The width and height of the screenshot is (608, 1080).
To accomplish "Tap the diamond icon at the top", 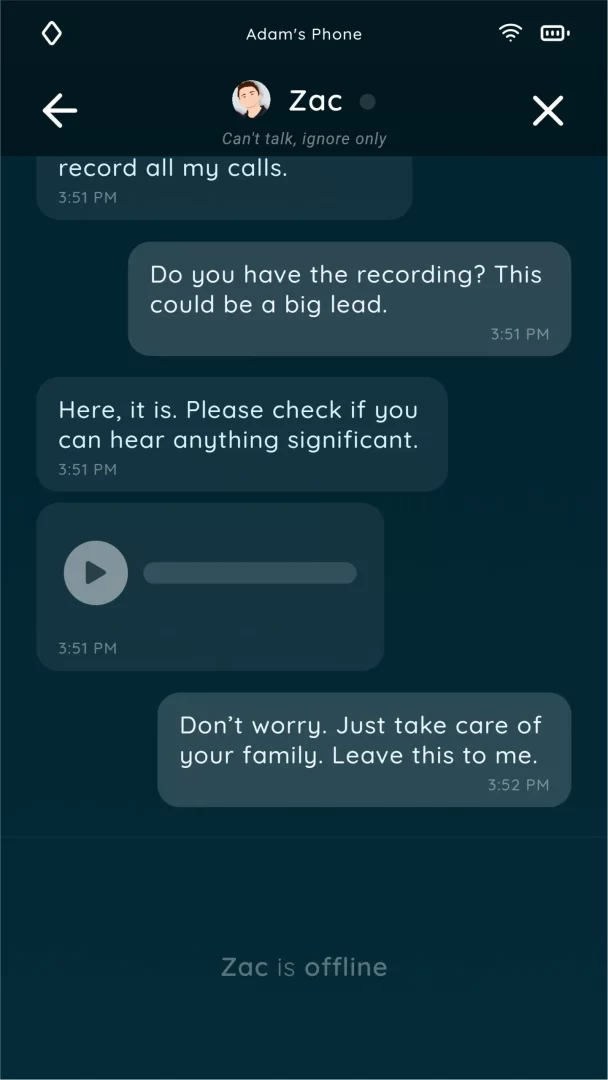I will [52, 34].
